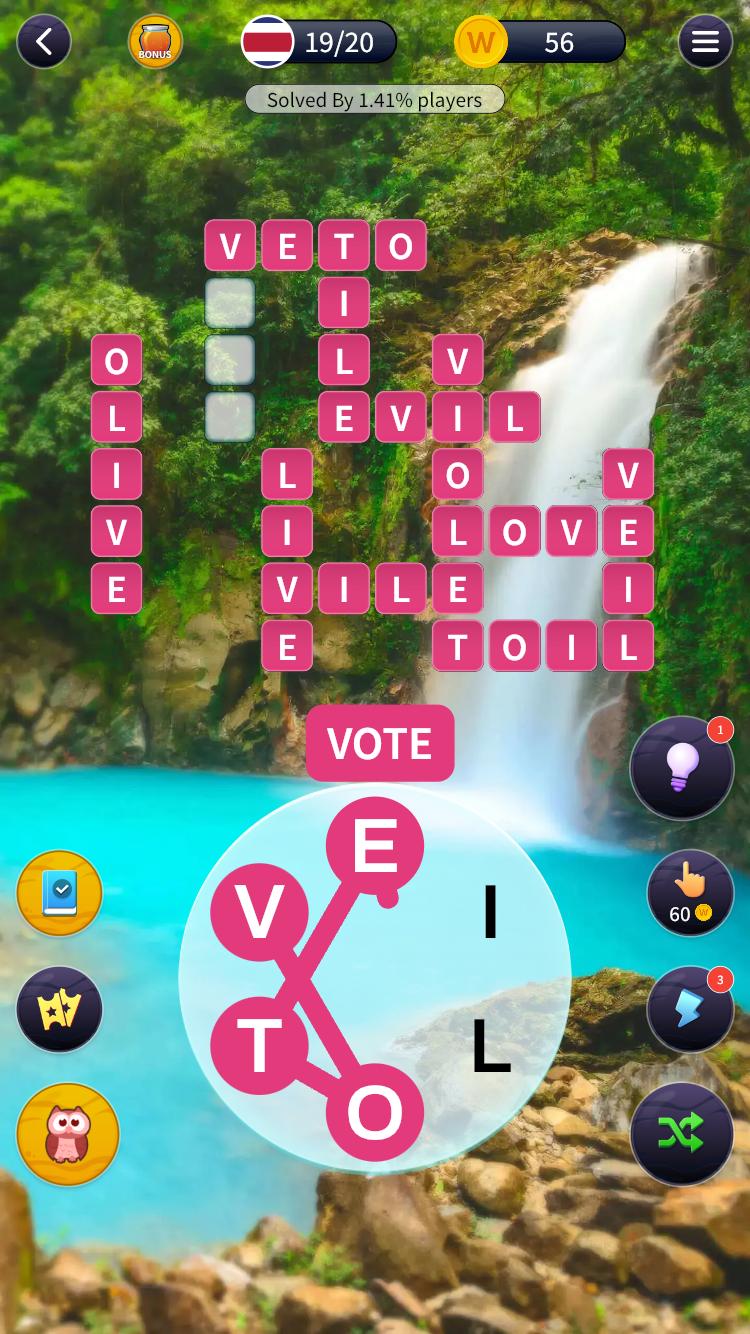The width and height of the screenshot is (750, 1334).
Task: Open the hamburger menu
Action: click(x=705, y=42)
